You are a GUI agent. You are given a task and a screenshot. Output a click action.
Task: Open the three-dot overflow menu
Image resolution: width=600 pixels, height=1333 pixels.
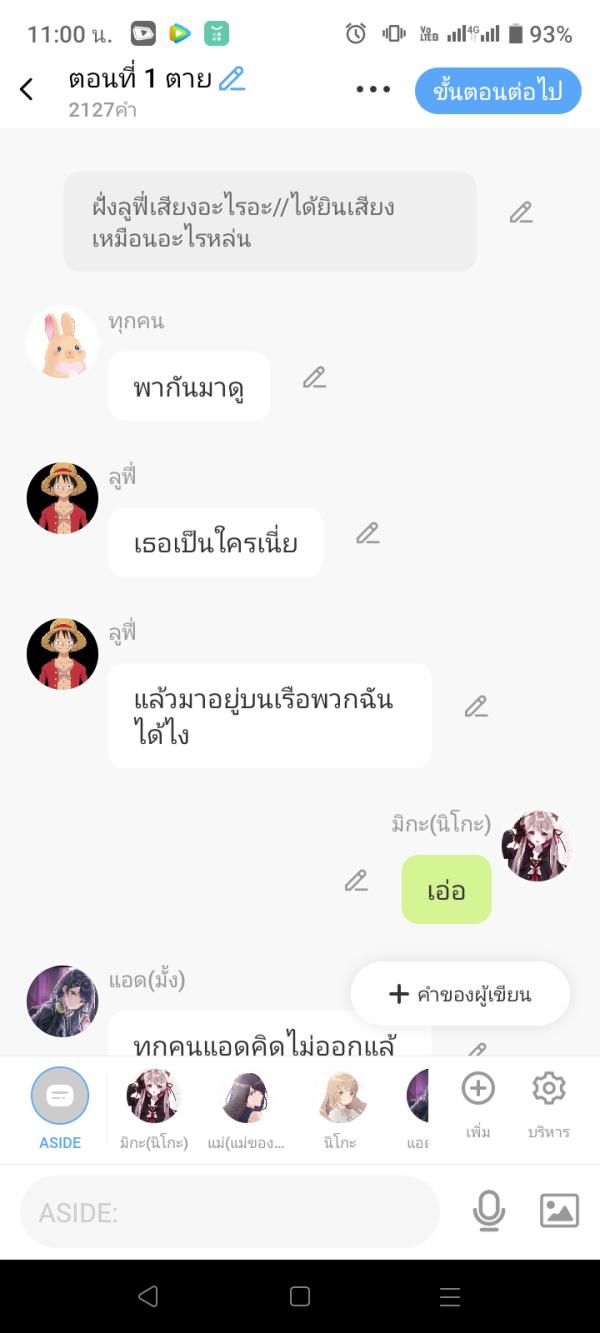(373, 89)
